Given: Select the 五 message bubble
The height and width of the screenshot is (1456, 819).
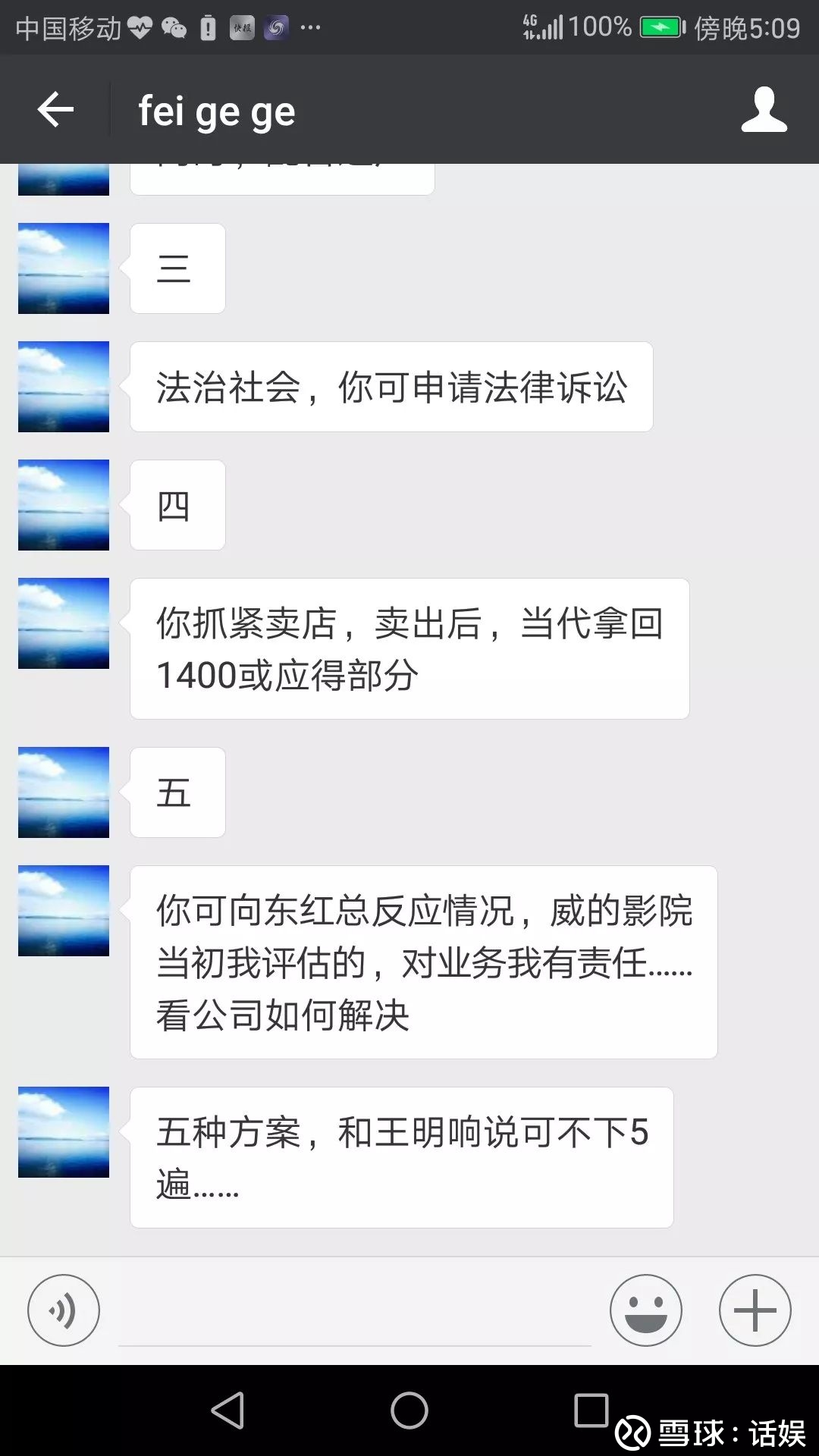Looking at the screenshot, I should (x=177, y=792).
